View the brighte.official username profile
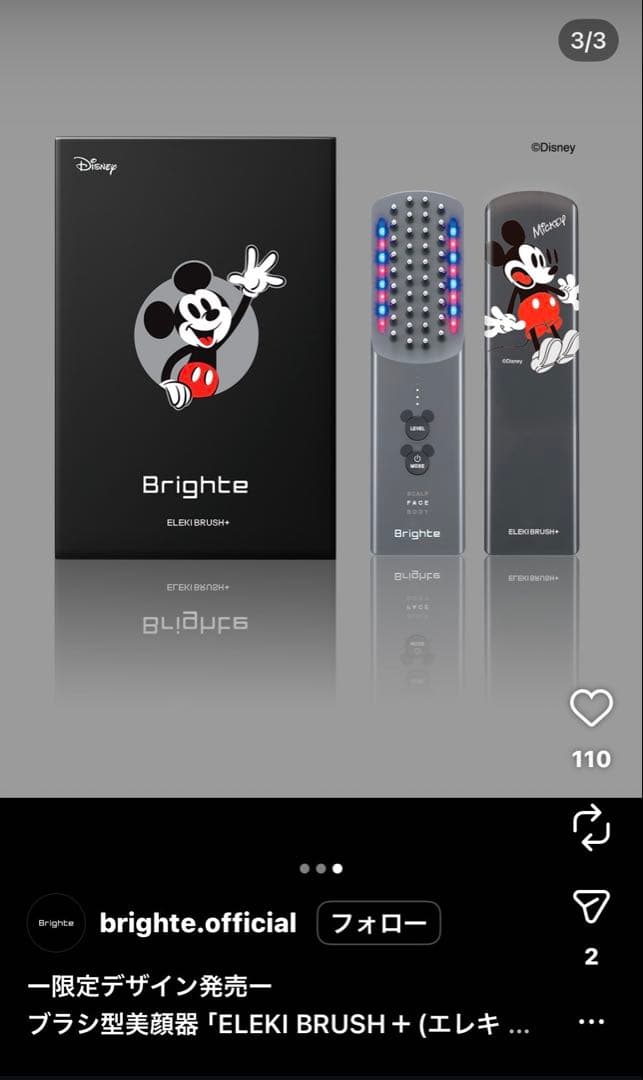Viewport: 643px width, 1080px height. click(x=198, y=923)
